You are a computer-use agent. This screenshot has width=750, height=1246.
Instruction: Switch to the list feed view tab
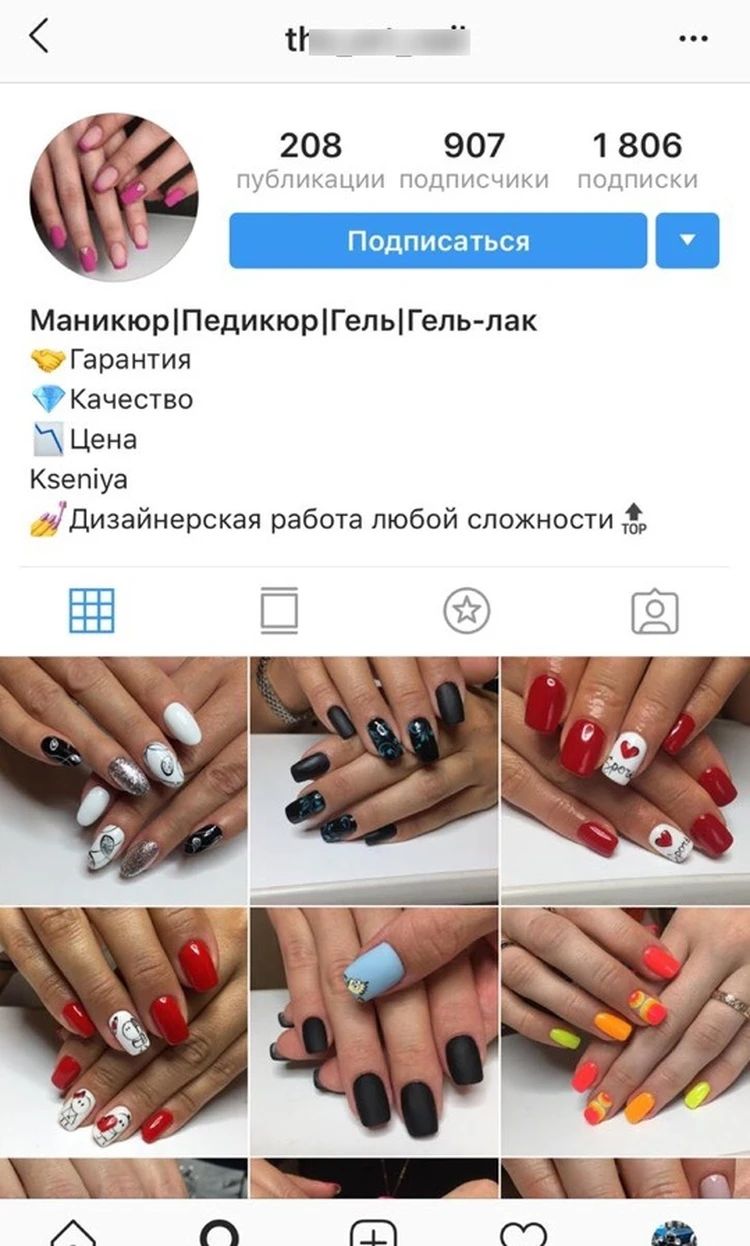pyautogui.click(x=279, y=610)
